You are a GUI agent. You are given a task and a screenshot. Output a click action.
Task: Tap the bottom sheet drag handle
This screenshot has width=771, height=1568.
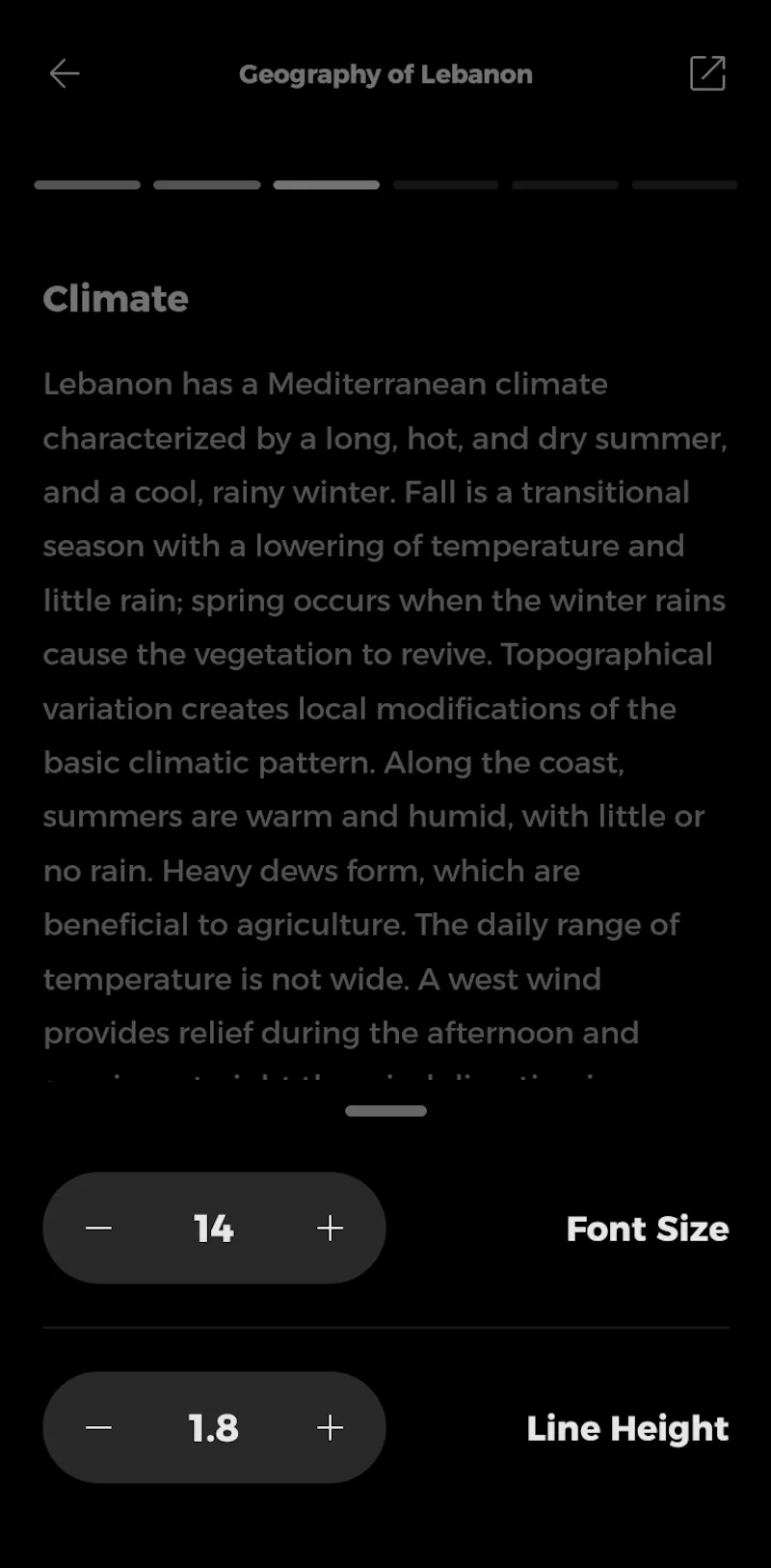point(385,1111)
